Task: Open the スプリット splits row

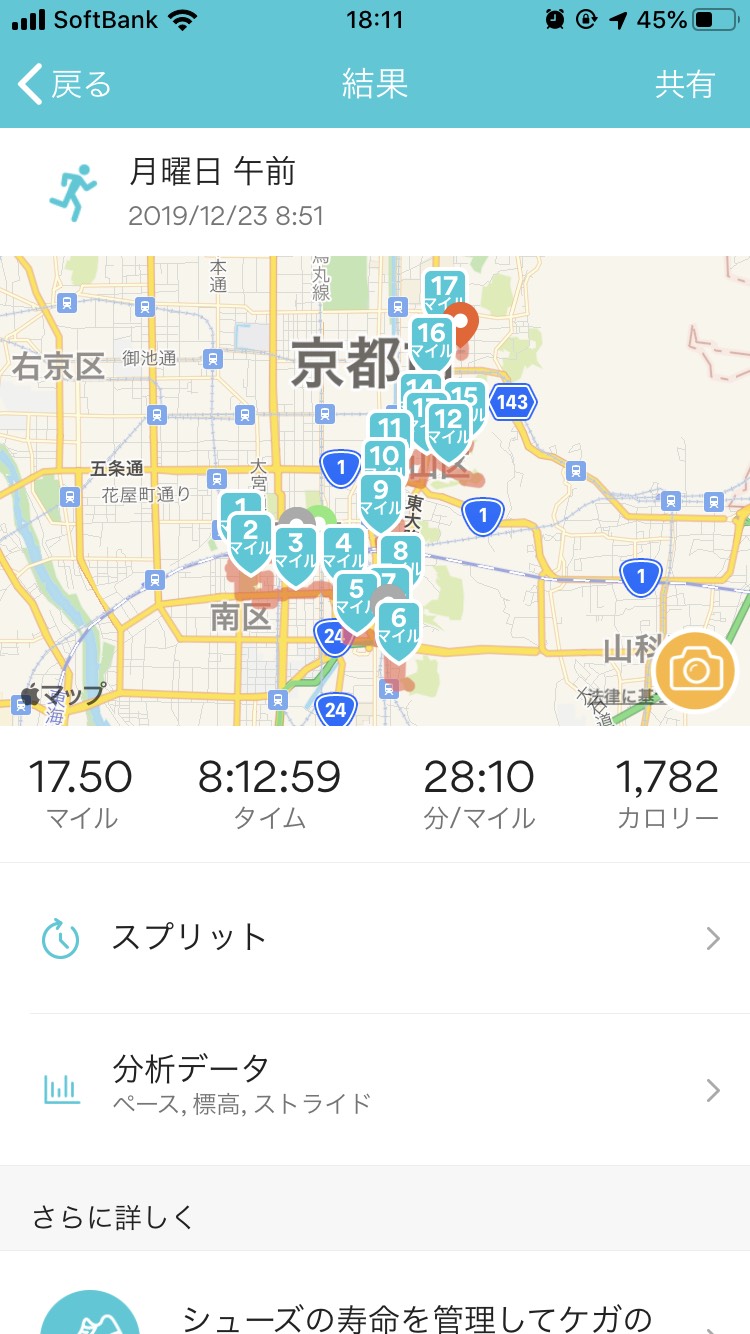Action: coord(375,938)
